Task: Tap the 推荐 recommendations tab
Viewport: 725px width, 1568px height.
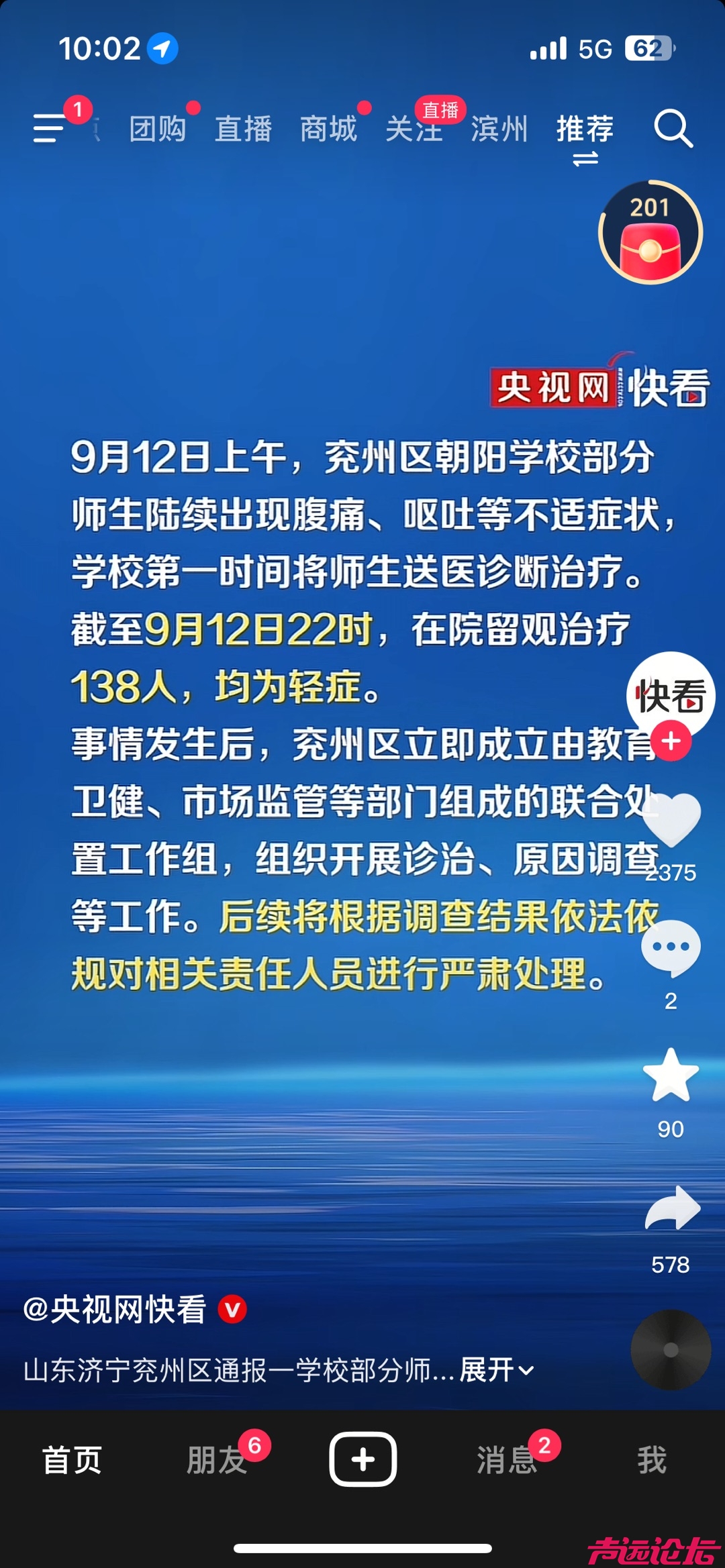Action: [x=585, y=129]
